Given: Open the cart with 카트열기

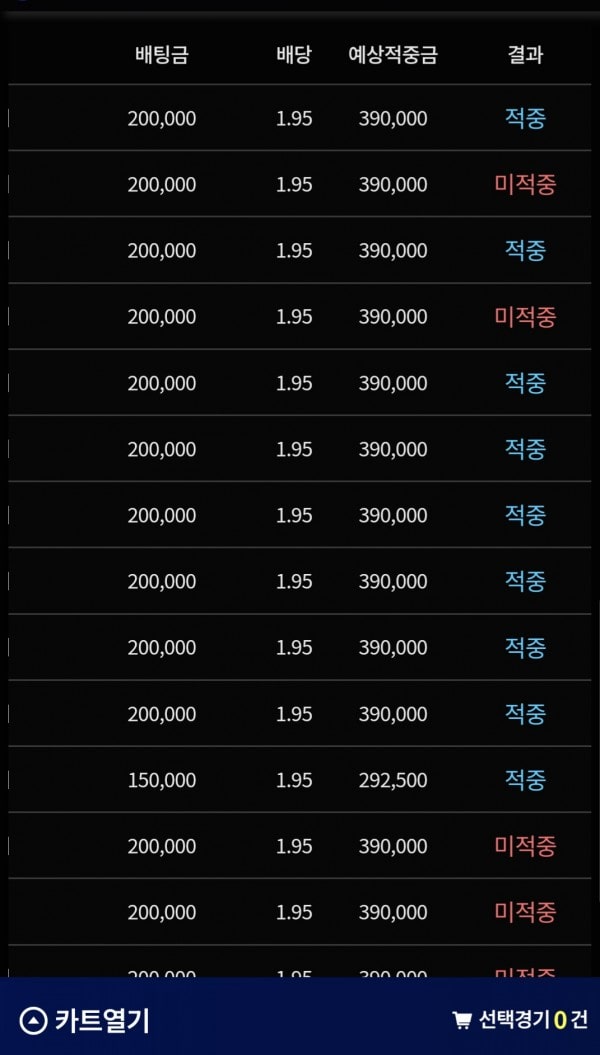Looking at the screenshot, I should tap(84, 1021).
